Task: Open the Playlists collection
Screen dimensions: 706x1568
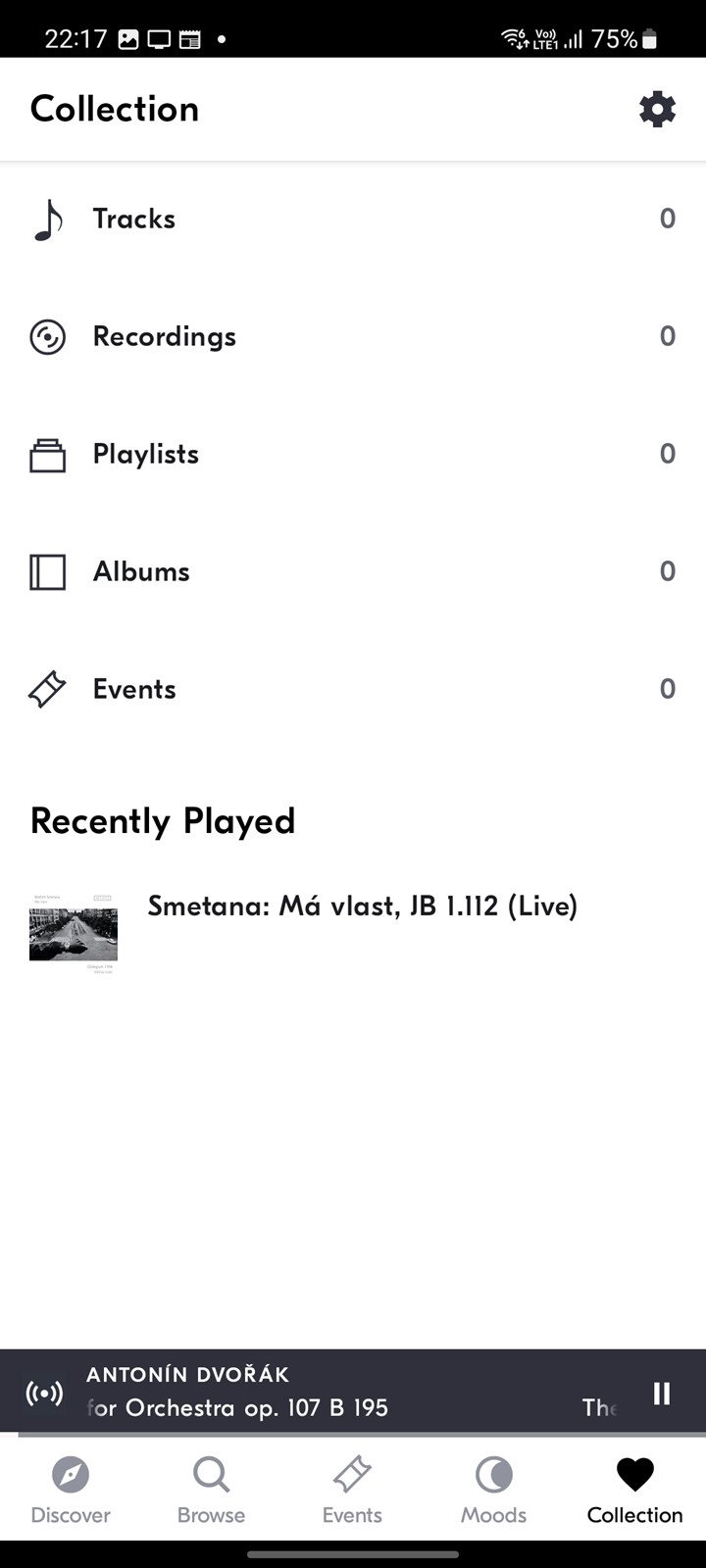Action: [x=353, y=454]
